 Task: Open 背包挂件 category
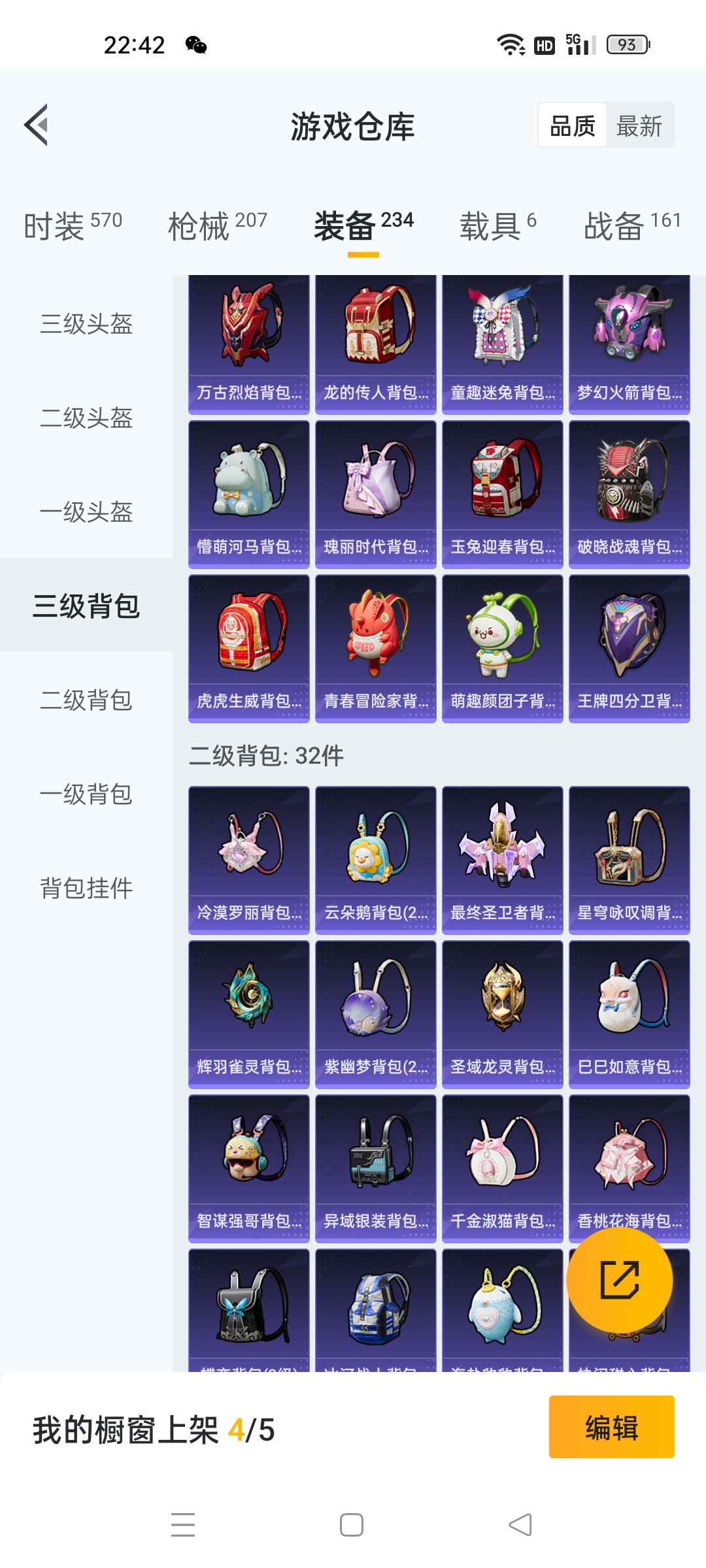point(86,889)
